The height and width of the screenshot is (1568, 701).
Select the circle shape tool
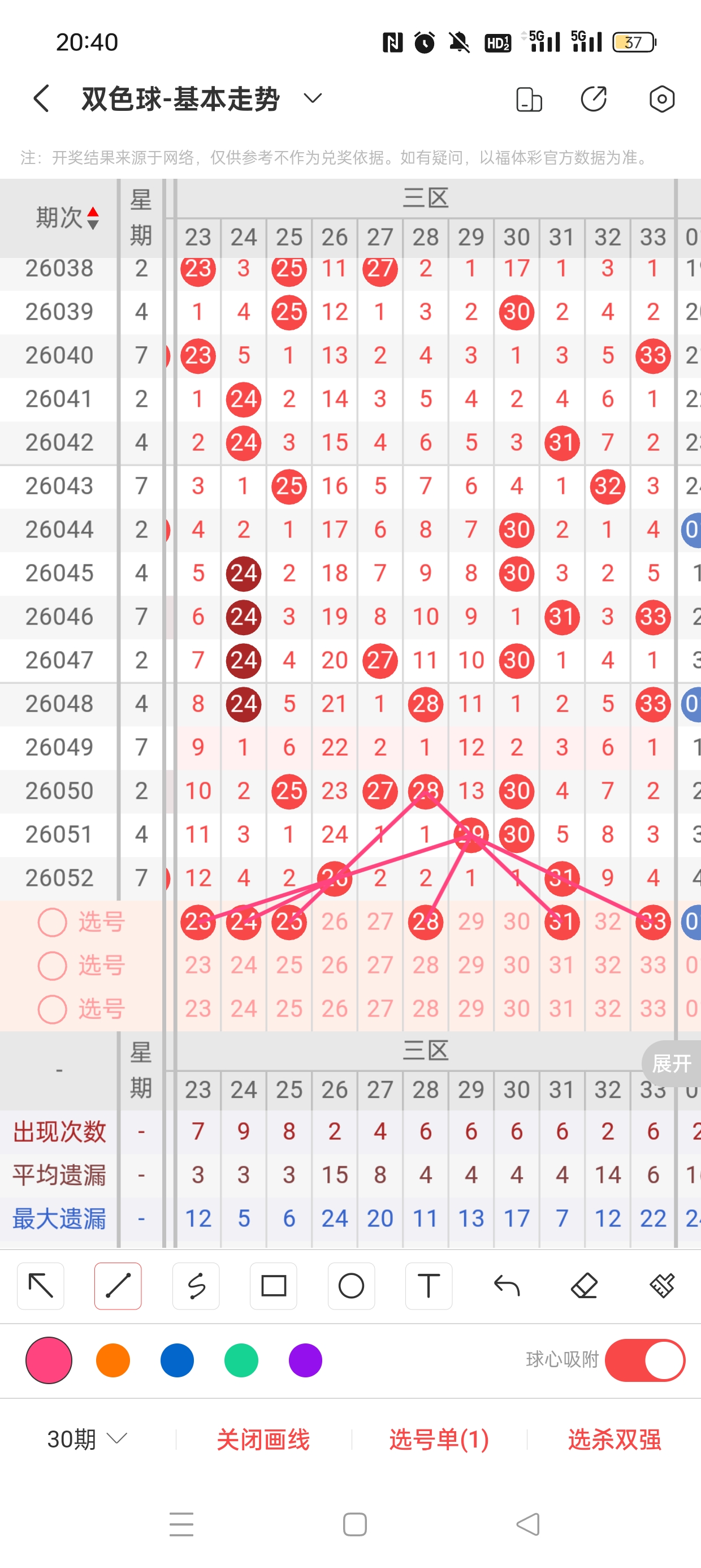point(351,1286)
